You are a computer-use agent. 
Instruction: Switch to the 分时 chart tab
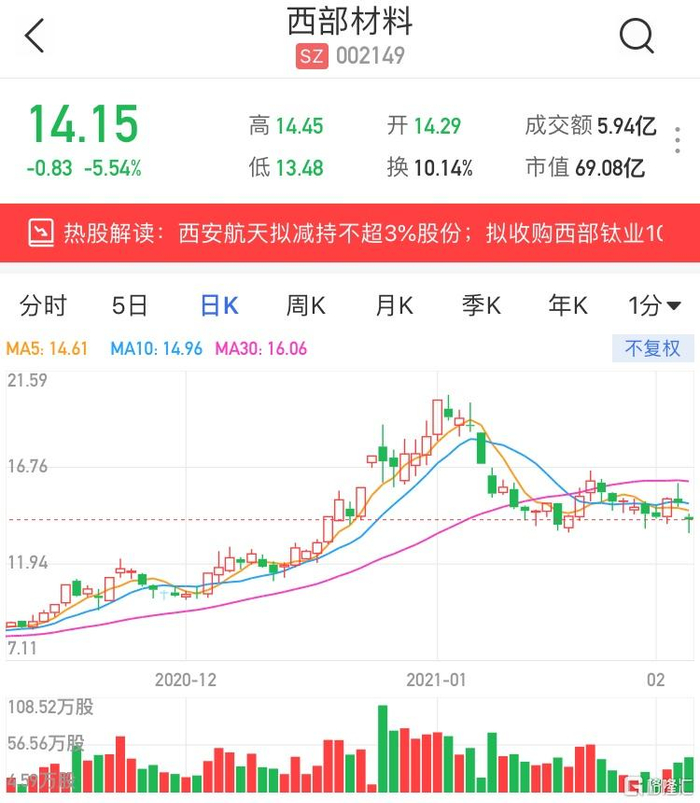43,306
